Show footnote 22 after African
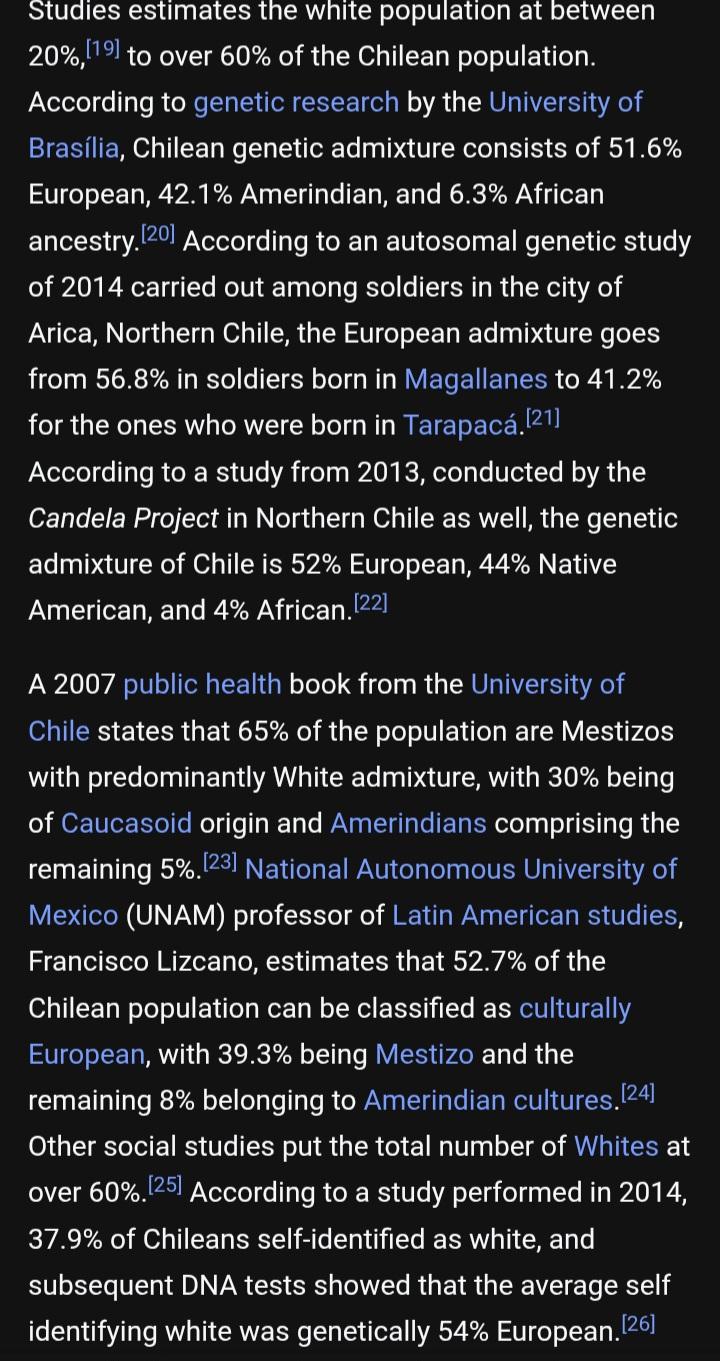 (370, 603)
